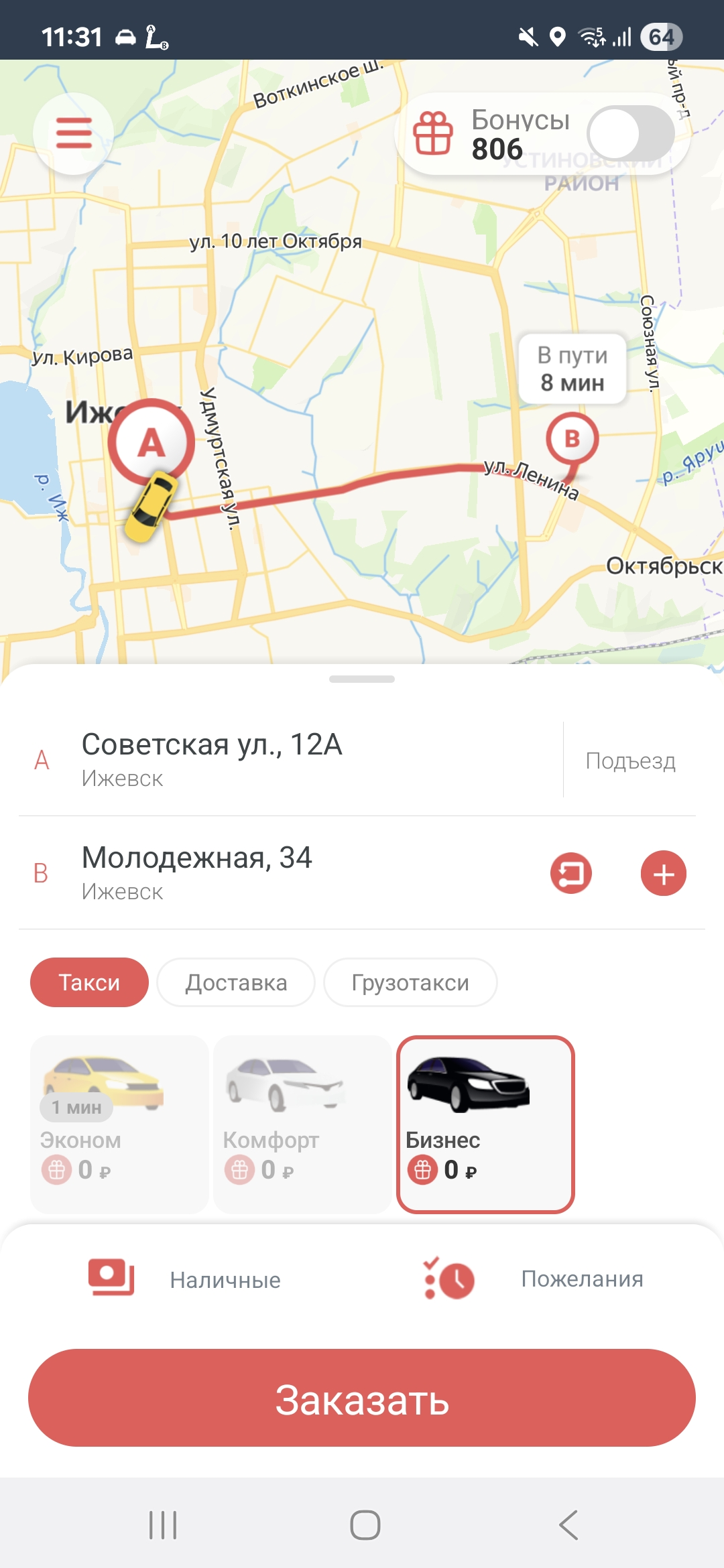724x1568 pixels.
Task: Select the Грузотакси tab
Action: [410, 982]
